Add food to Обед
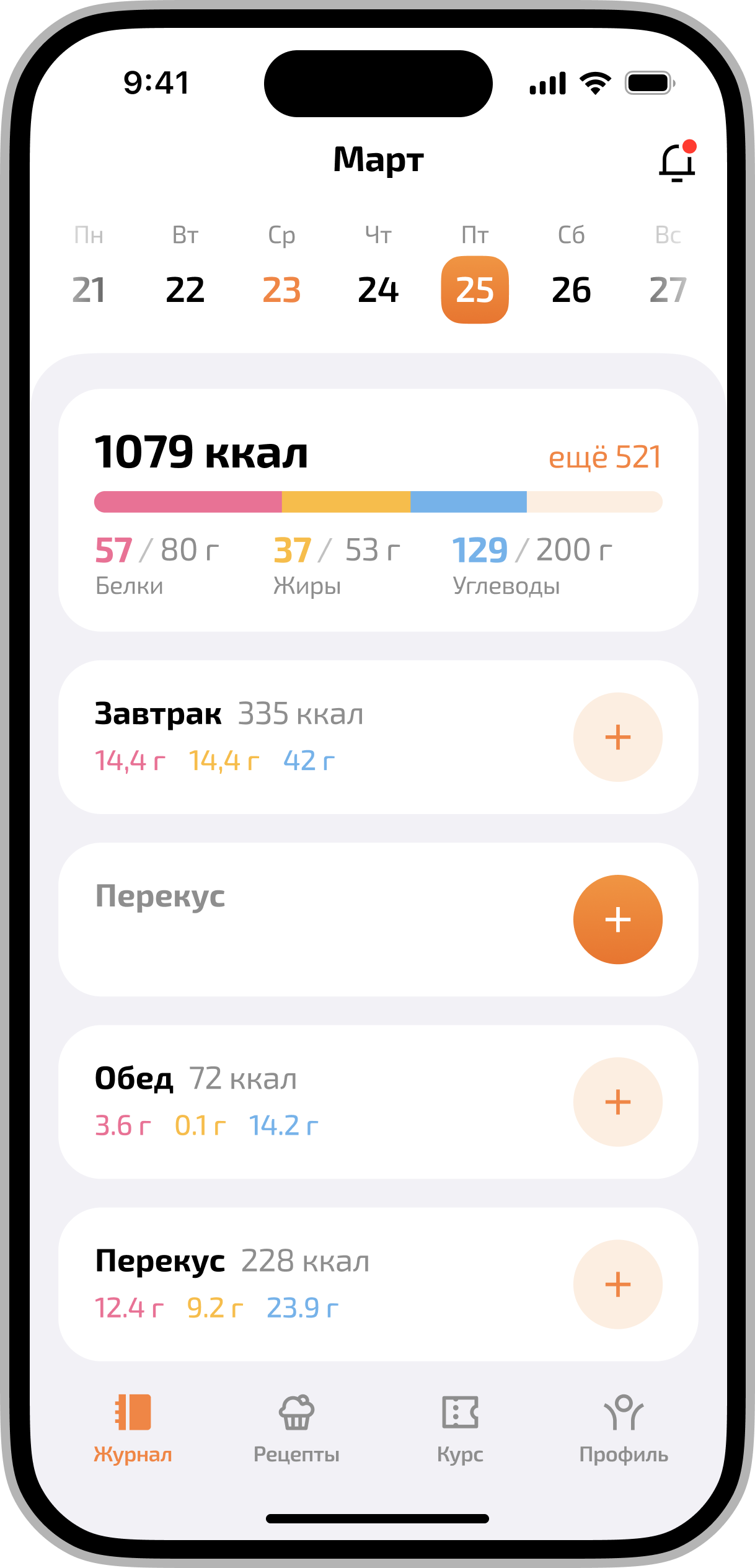Image resolution: width=755 pixels, height=1568 pixels. [x=617, y=1102]
